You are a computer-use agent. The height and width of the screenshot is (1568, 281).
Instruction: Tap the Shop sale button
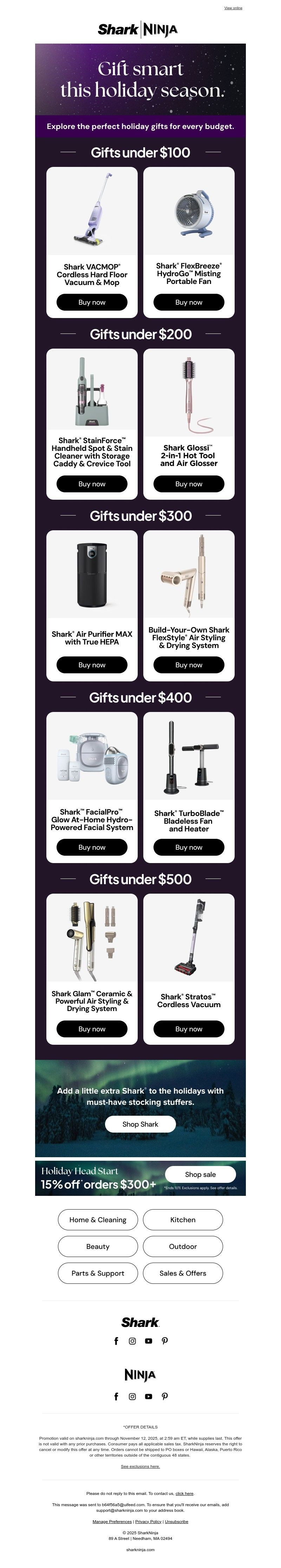[x=201, y=1174]
